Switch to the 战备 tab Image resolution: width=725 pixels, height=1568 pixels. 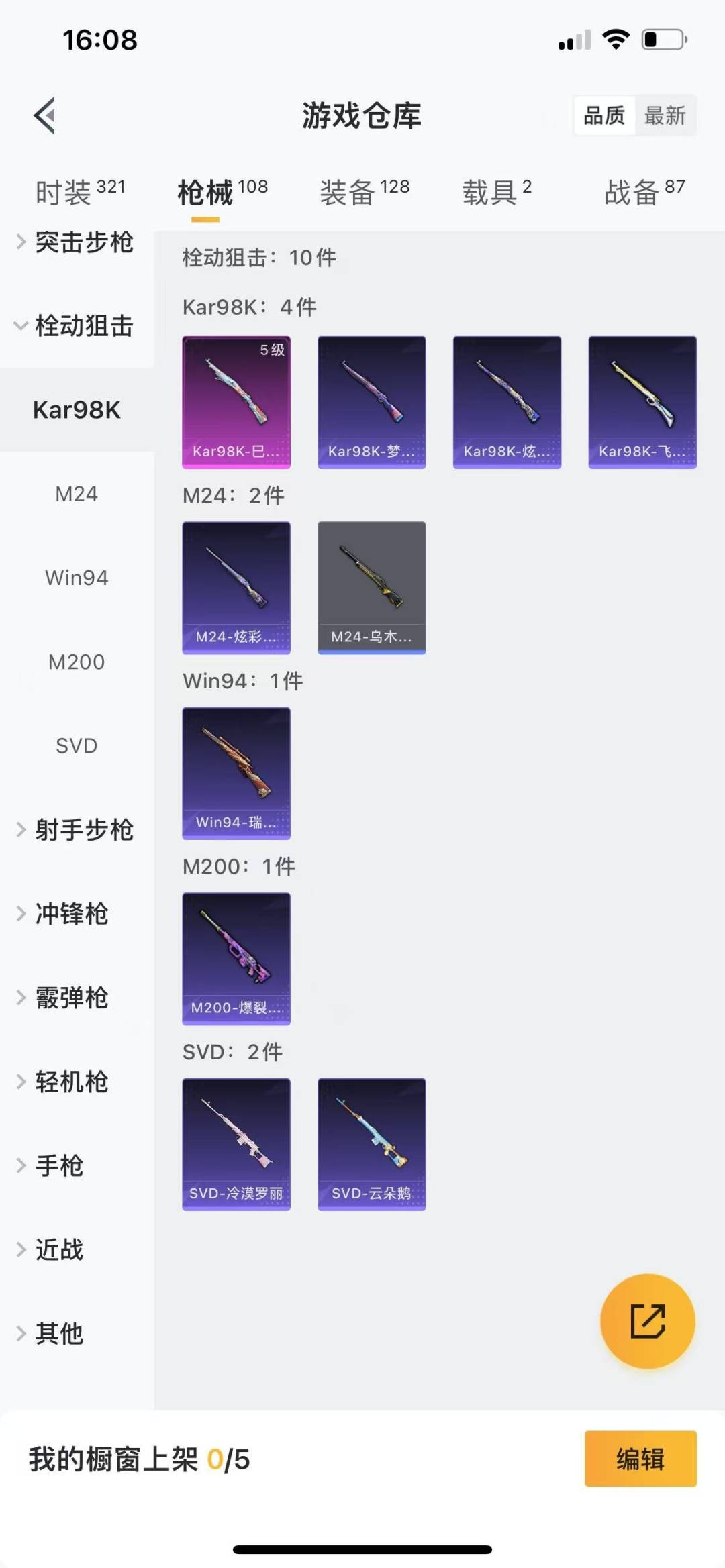coord(644,193)
